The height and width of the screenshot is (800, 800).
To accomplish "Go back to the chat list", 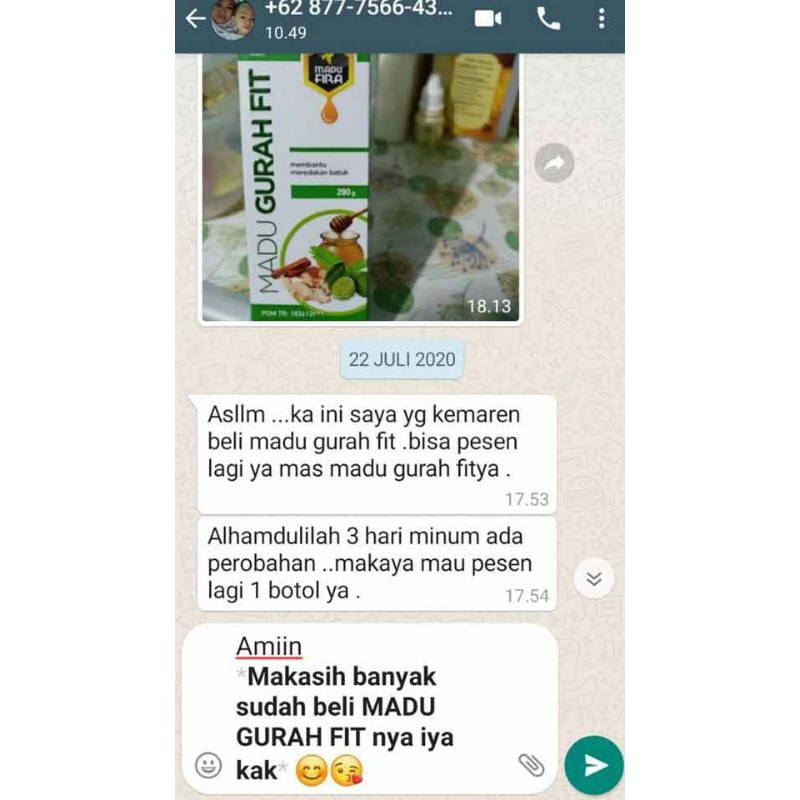I will tap(195, 19).
